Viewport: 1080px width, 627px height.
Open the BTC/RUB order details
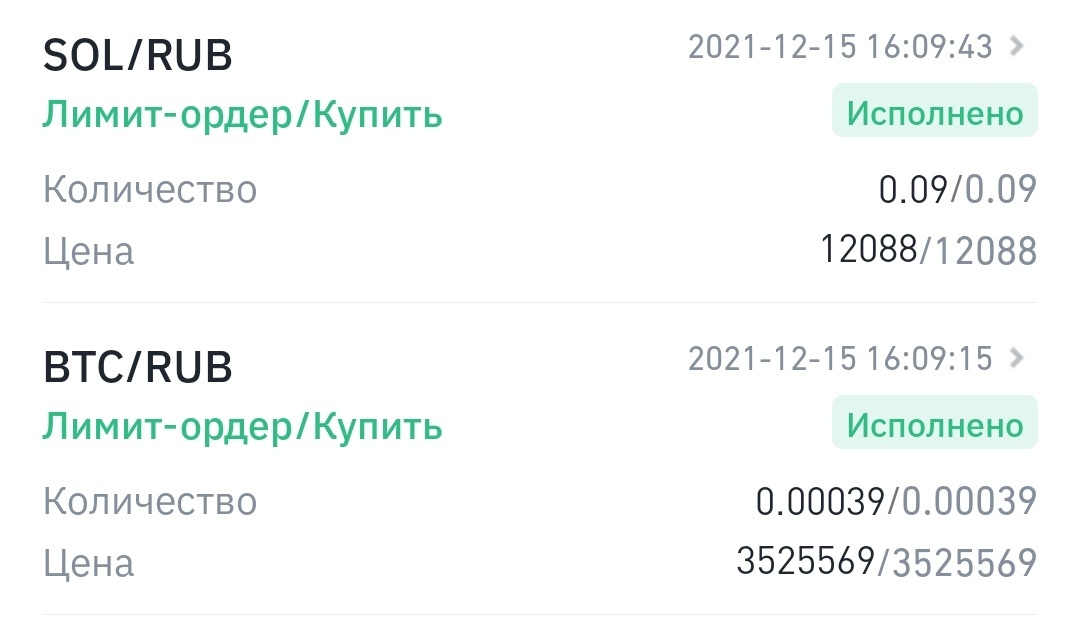1017,358
